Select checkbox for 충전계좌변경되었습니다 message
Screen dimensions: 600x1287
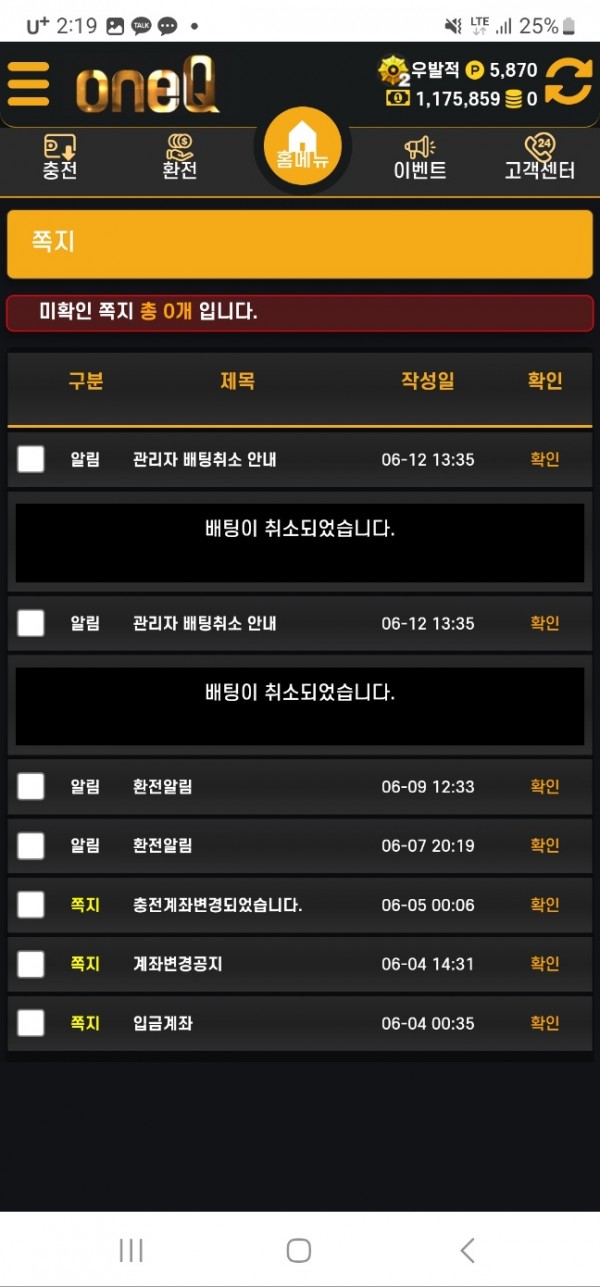(x=31, y=905)
